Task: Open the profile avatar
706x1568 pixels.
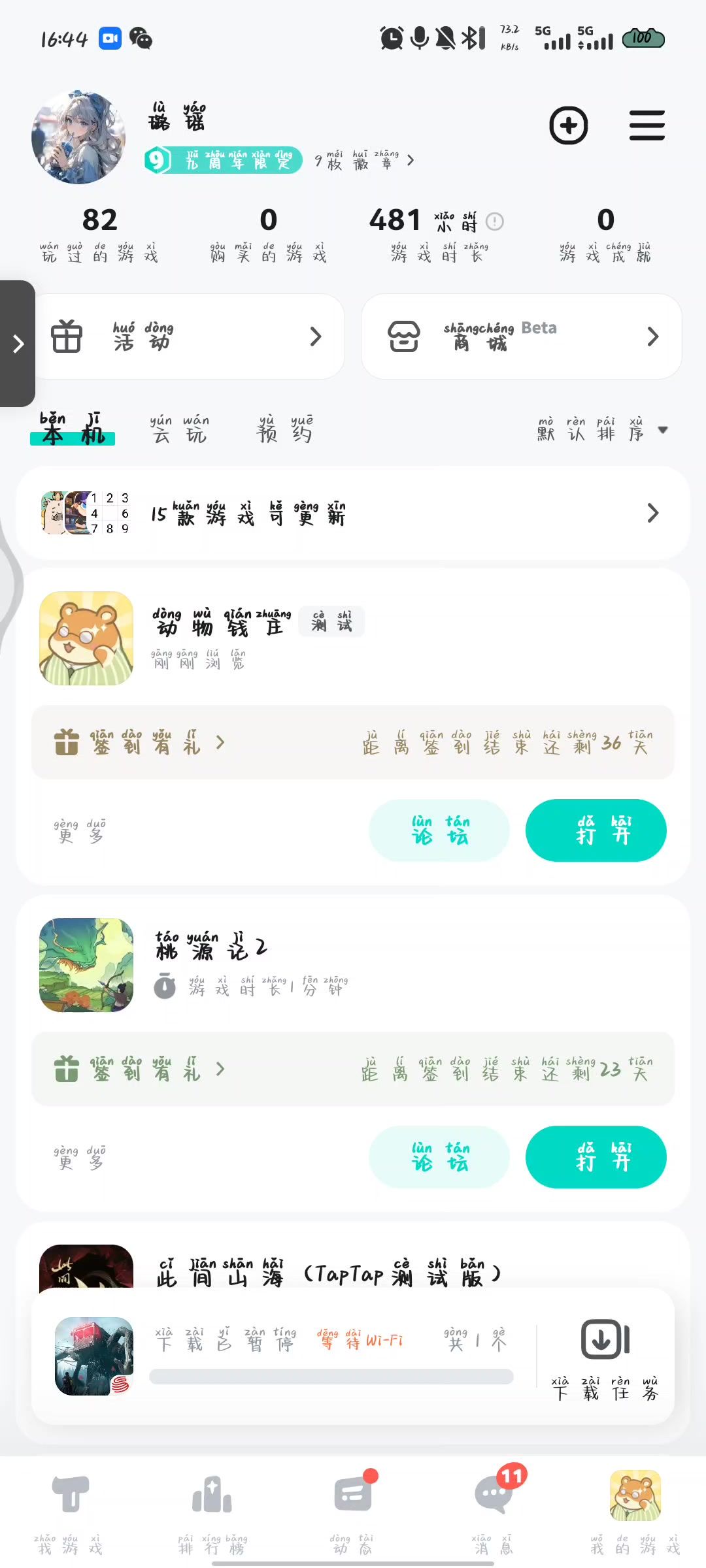Action: (x=78, y=138)
